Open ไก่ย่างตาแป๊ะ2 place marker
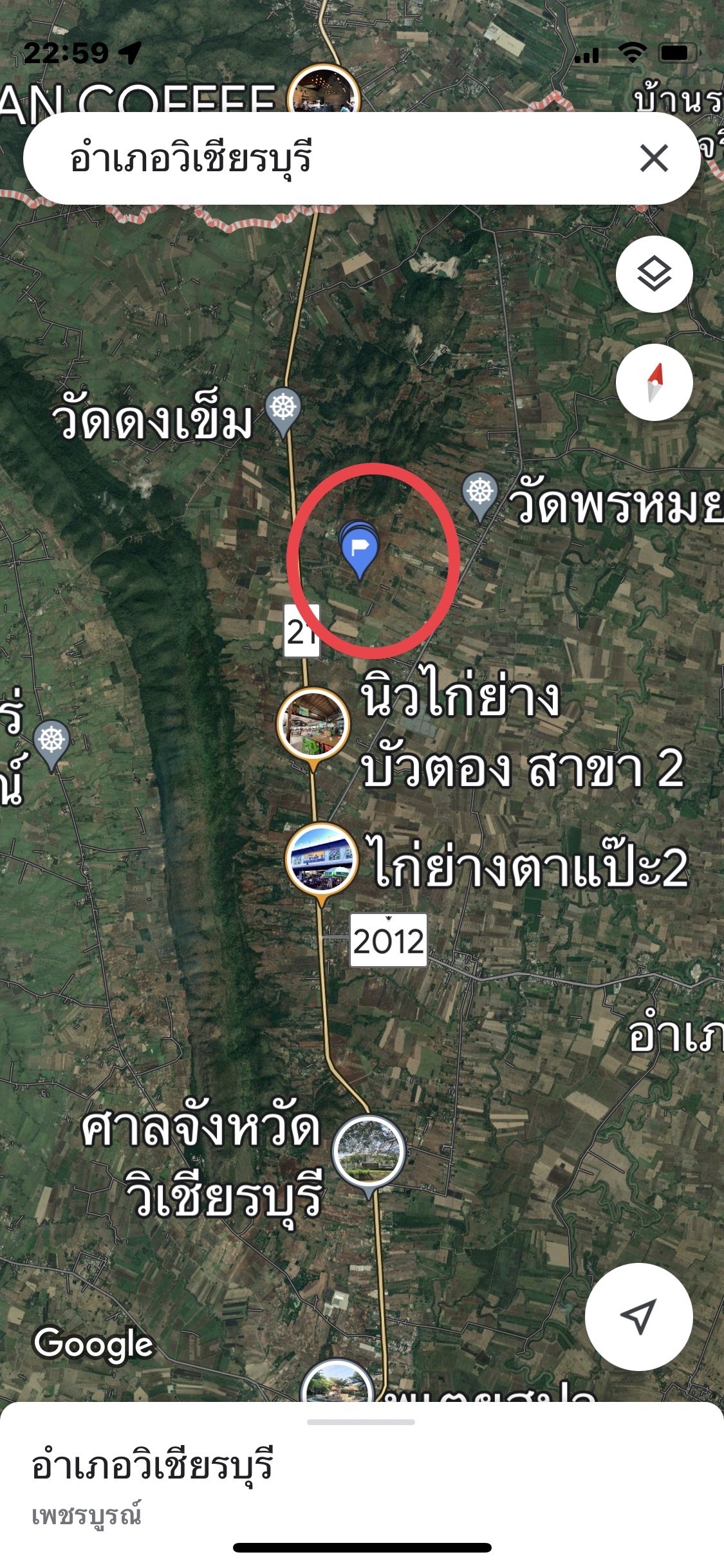 pyautogui.click(x=321, y=859)
